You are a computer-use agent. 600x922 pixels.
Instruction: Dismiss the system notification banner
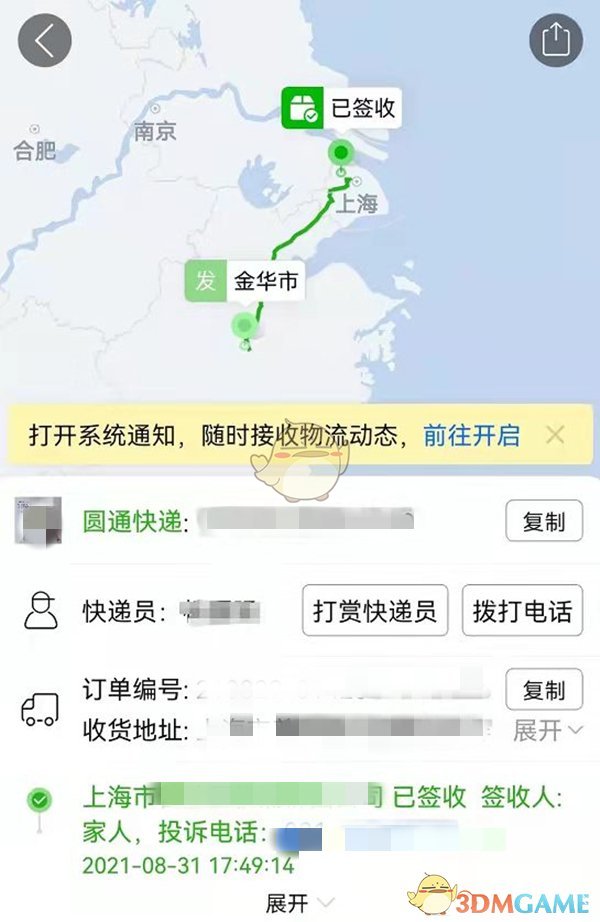pyautogui.click(x=556, y=435)
